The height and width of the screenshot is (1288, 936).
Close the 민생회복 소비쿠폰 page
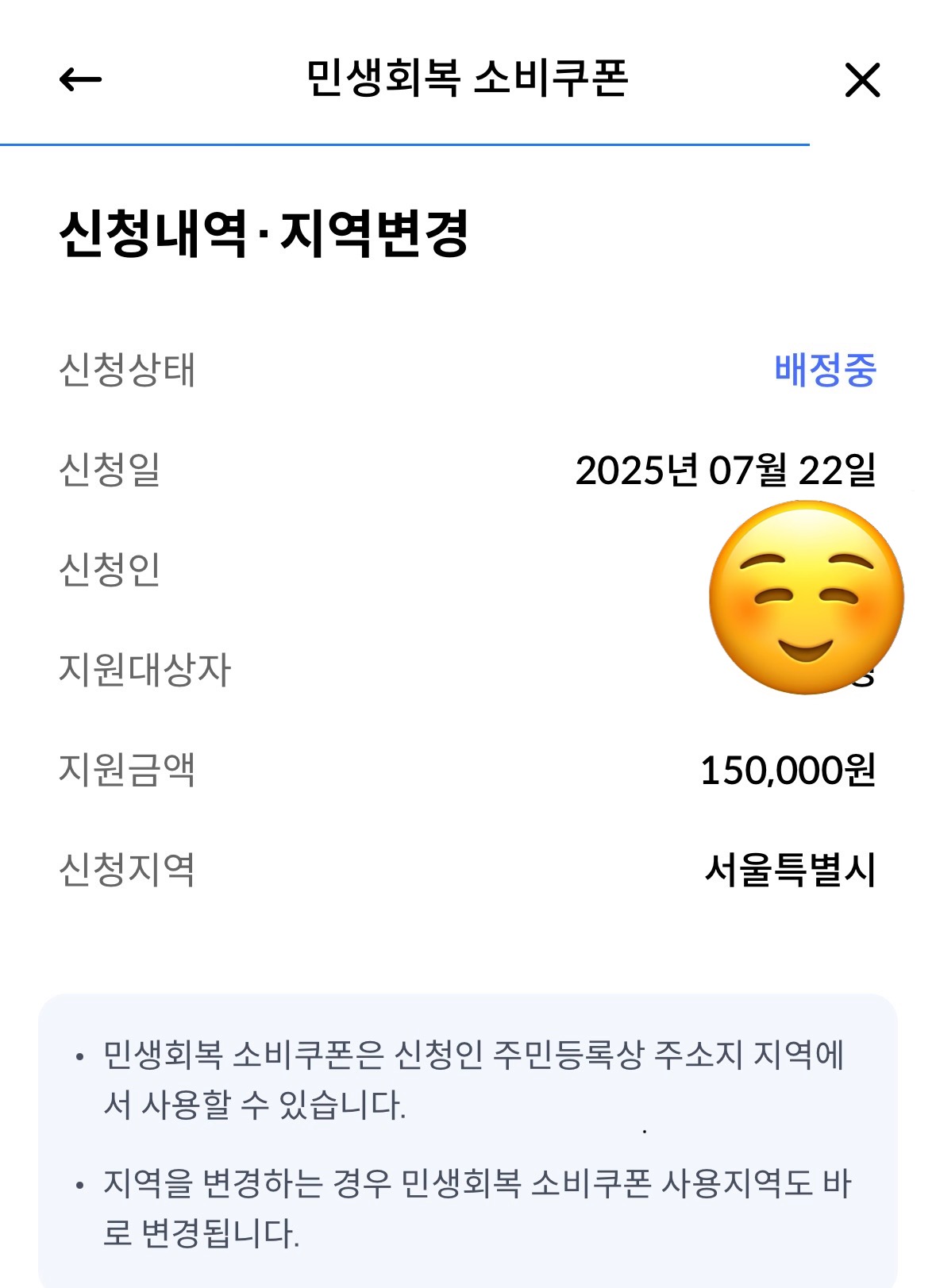point(862,80)
